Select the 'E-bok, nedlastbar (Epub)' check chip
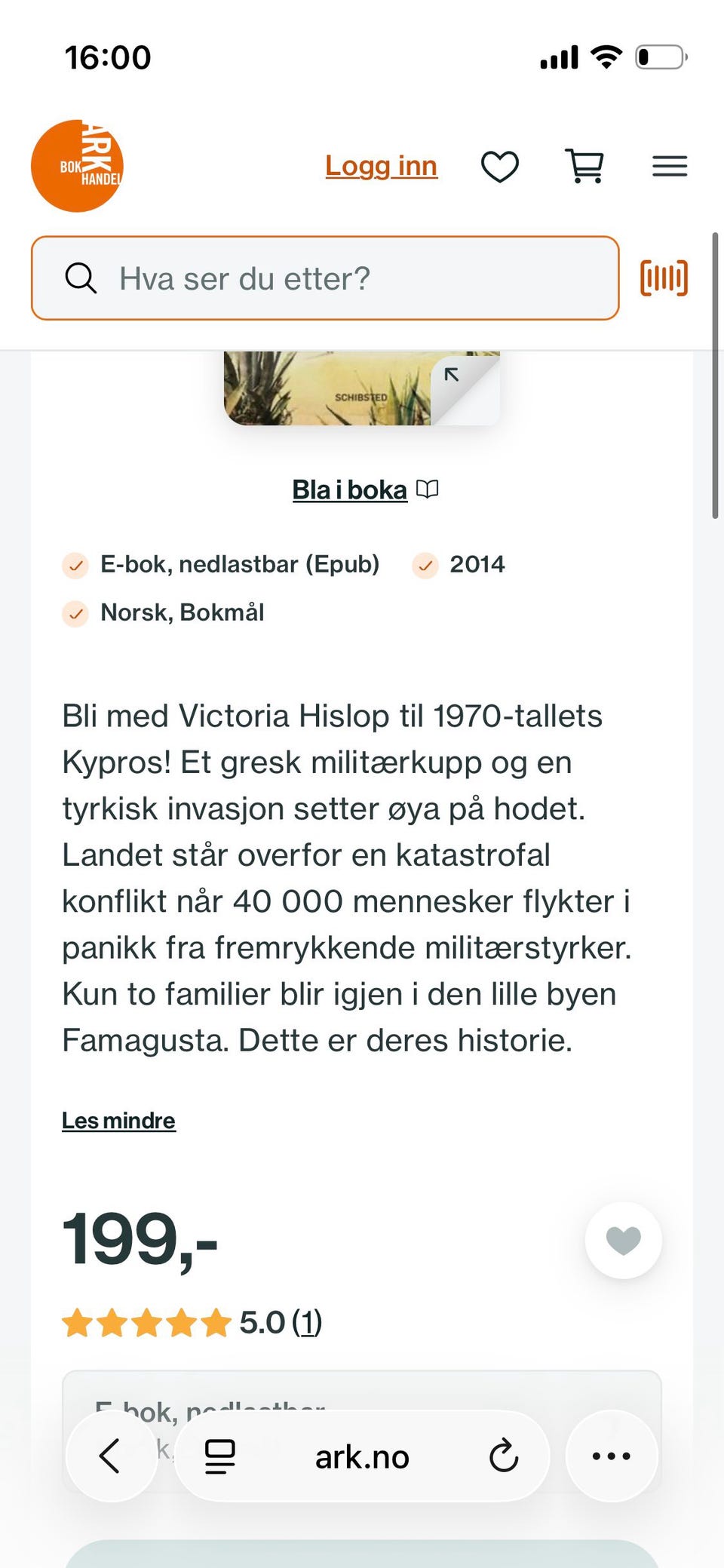Viewport: 724px width, 1568px height. pos(221,564)
